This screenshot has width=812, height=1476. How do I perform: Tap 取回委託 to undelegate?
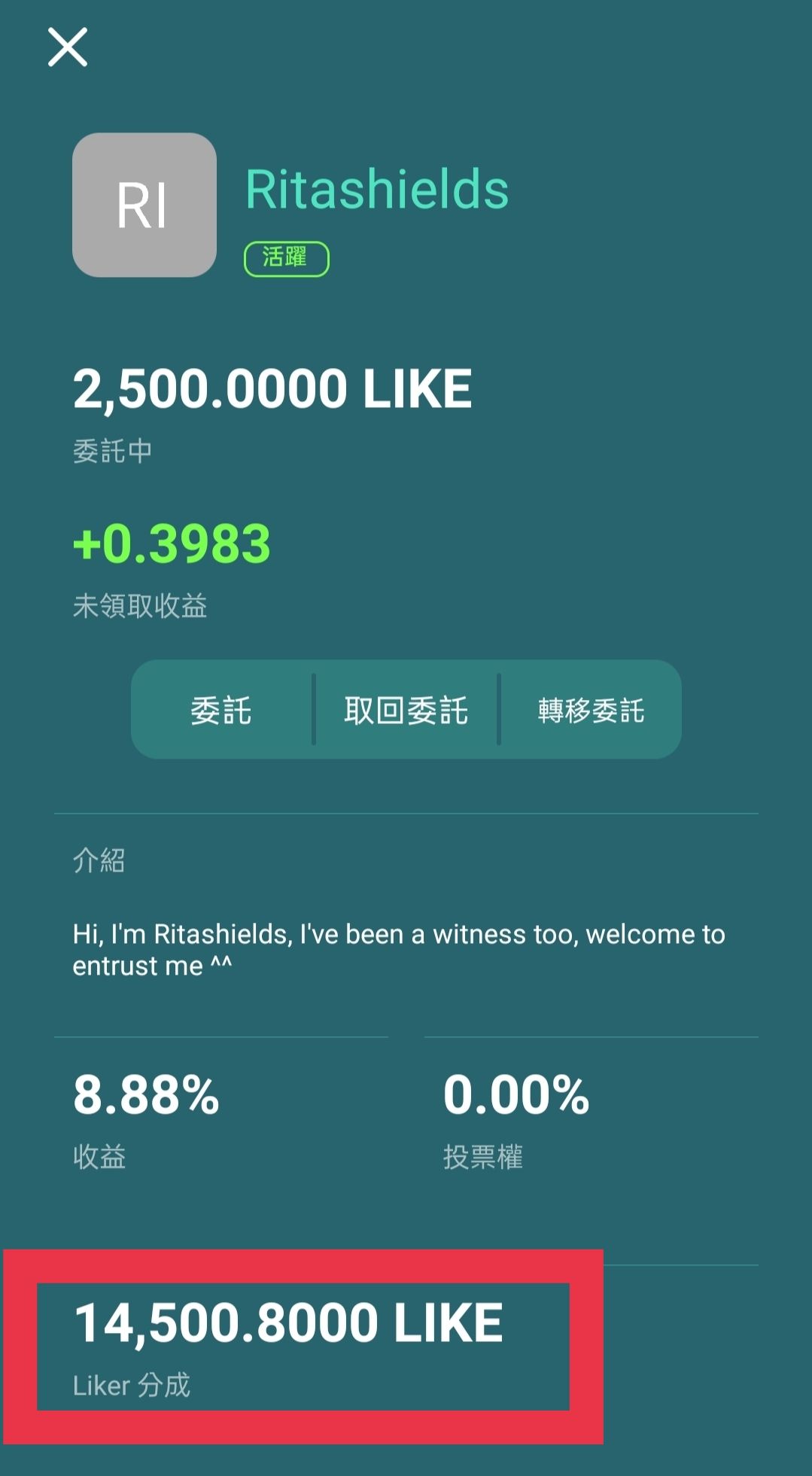point(406,710)
